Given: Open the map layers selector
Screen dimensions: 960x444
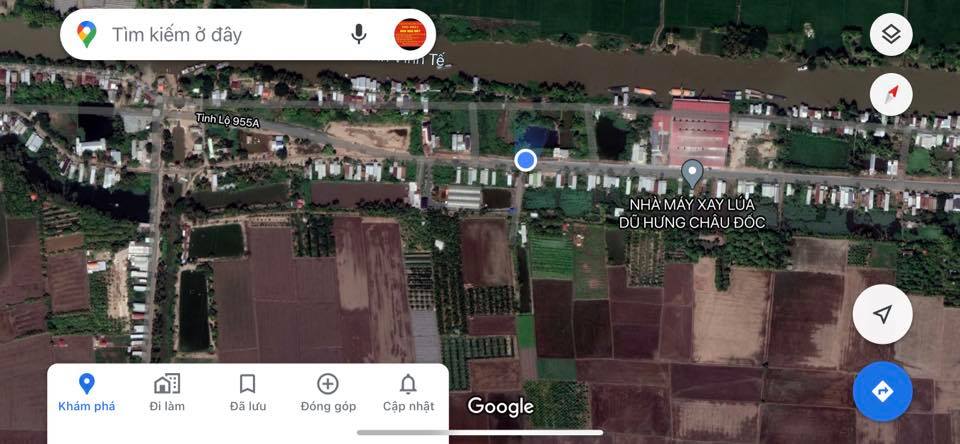Looking at the screenshot, I should coord(891,35).
